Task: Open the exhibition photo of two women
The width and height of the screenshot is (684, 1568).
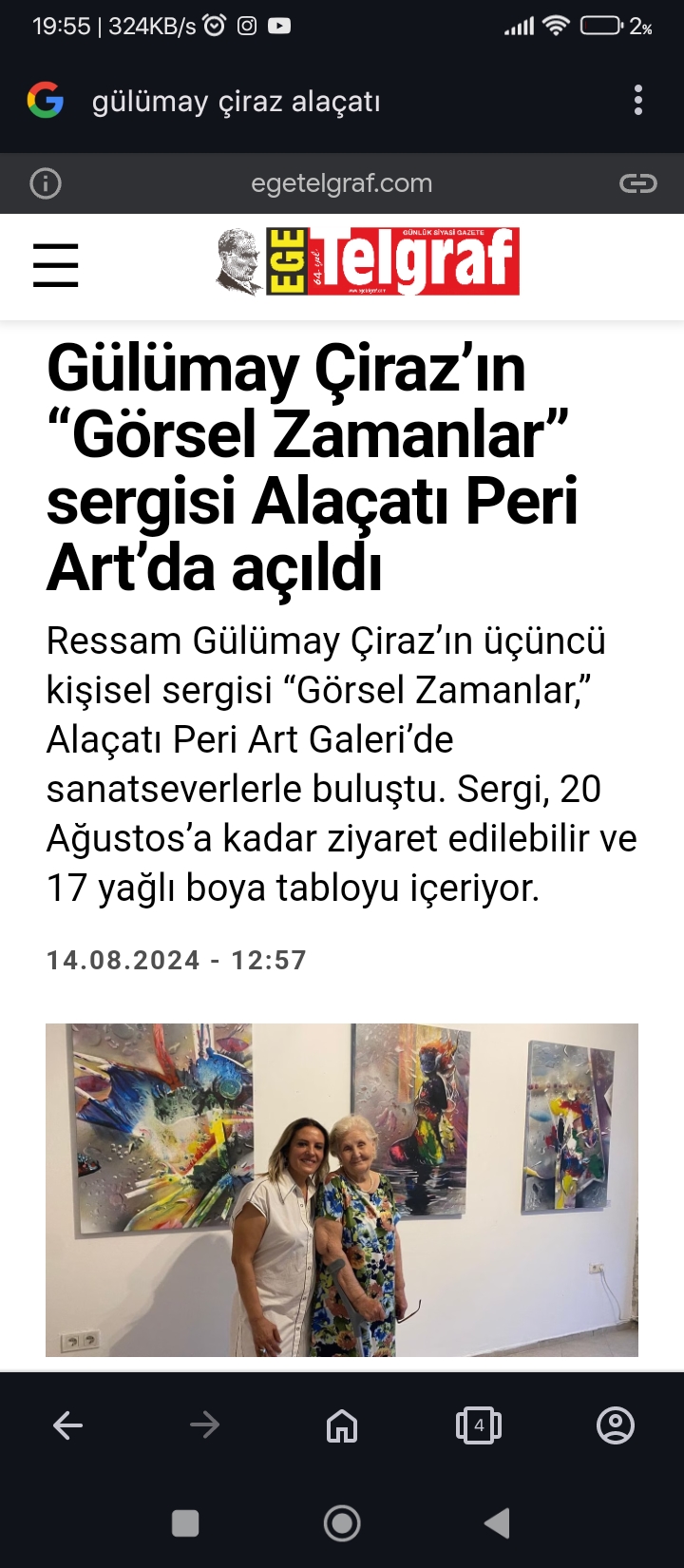Action: (x=342, y=1189)
